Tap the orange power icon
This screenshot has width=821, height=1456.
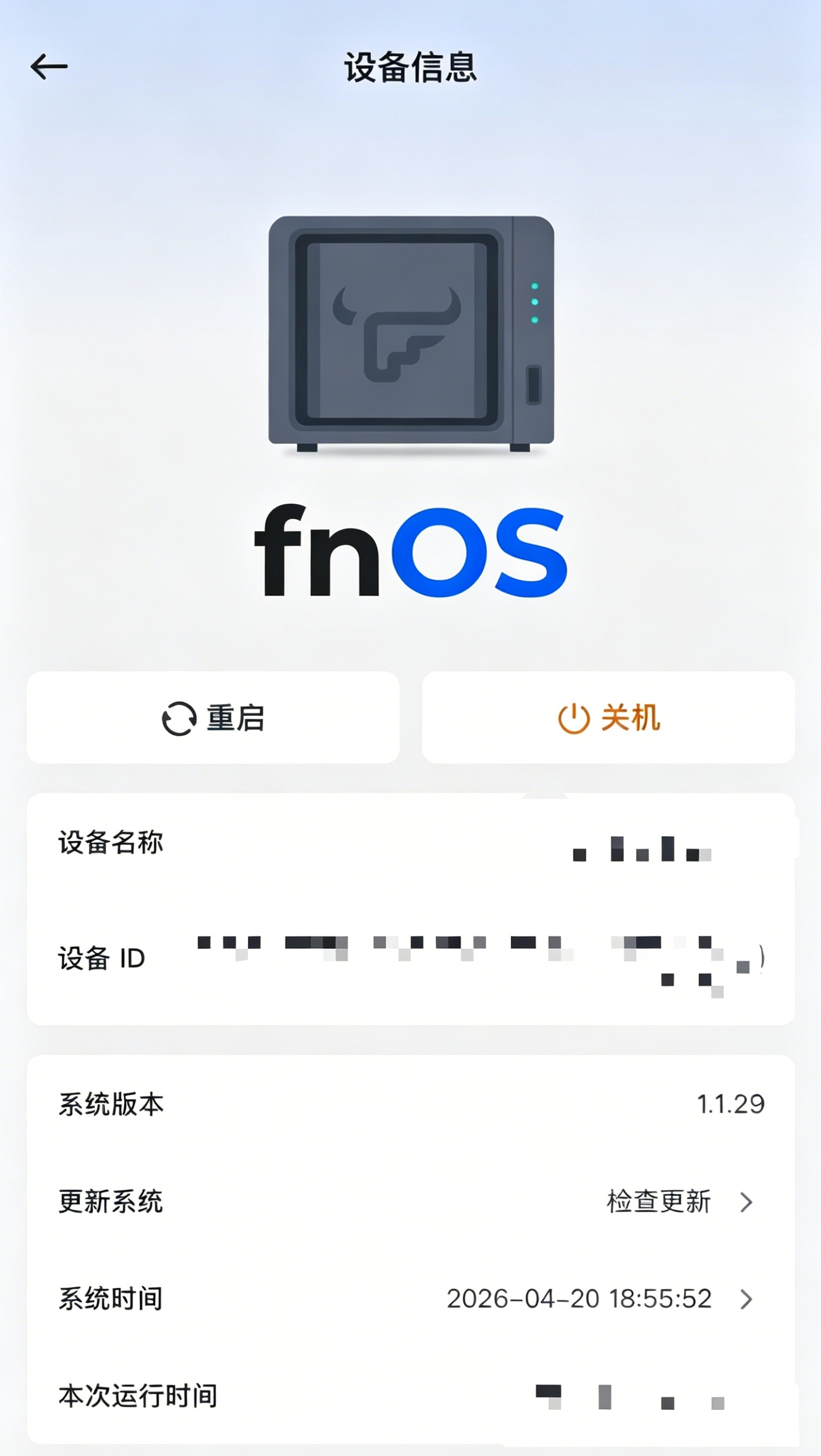coord(574,718)
